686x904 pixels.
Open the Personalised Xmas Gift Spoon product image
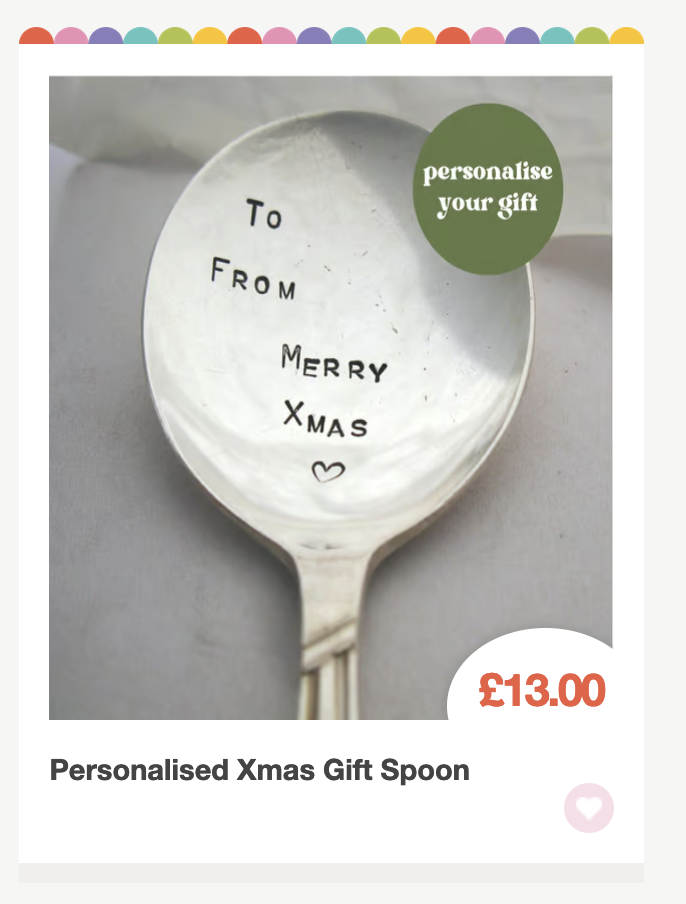click(330, 400)
